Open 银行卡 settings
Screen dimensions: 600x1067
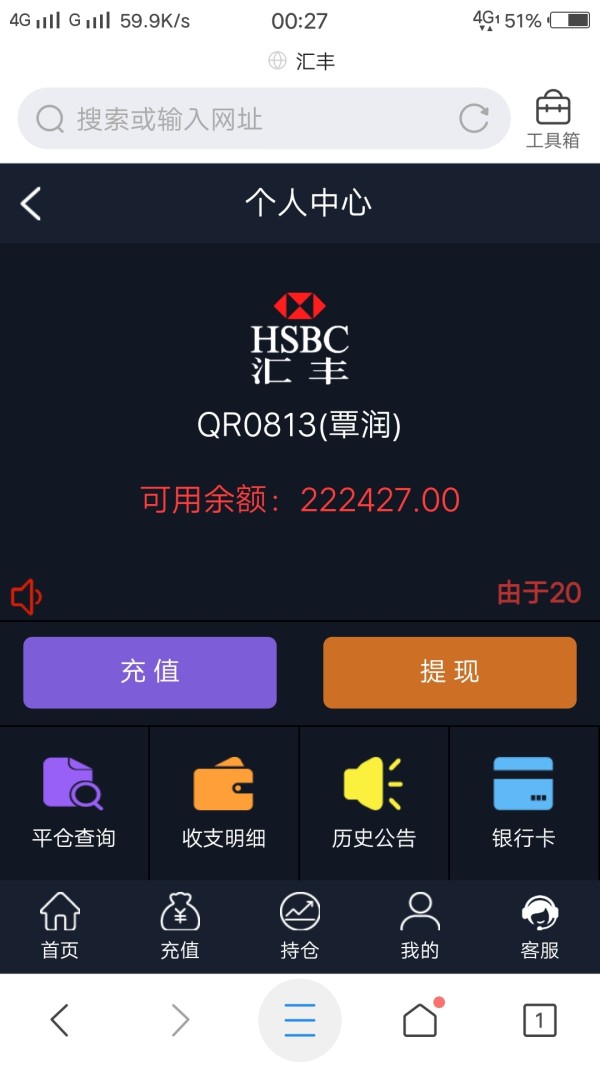pyautogui.click(x=524, y=803)
